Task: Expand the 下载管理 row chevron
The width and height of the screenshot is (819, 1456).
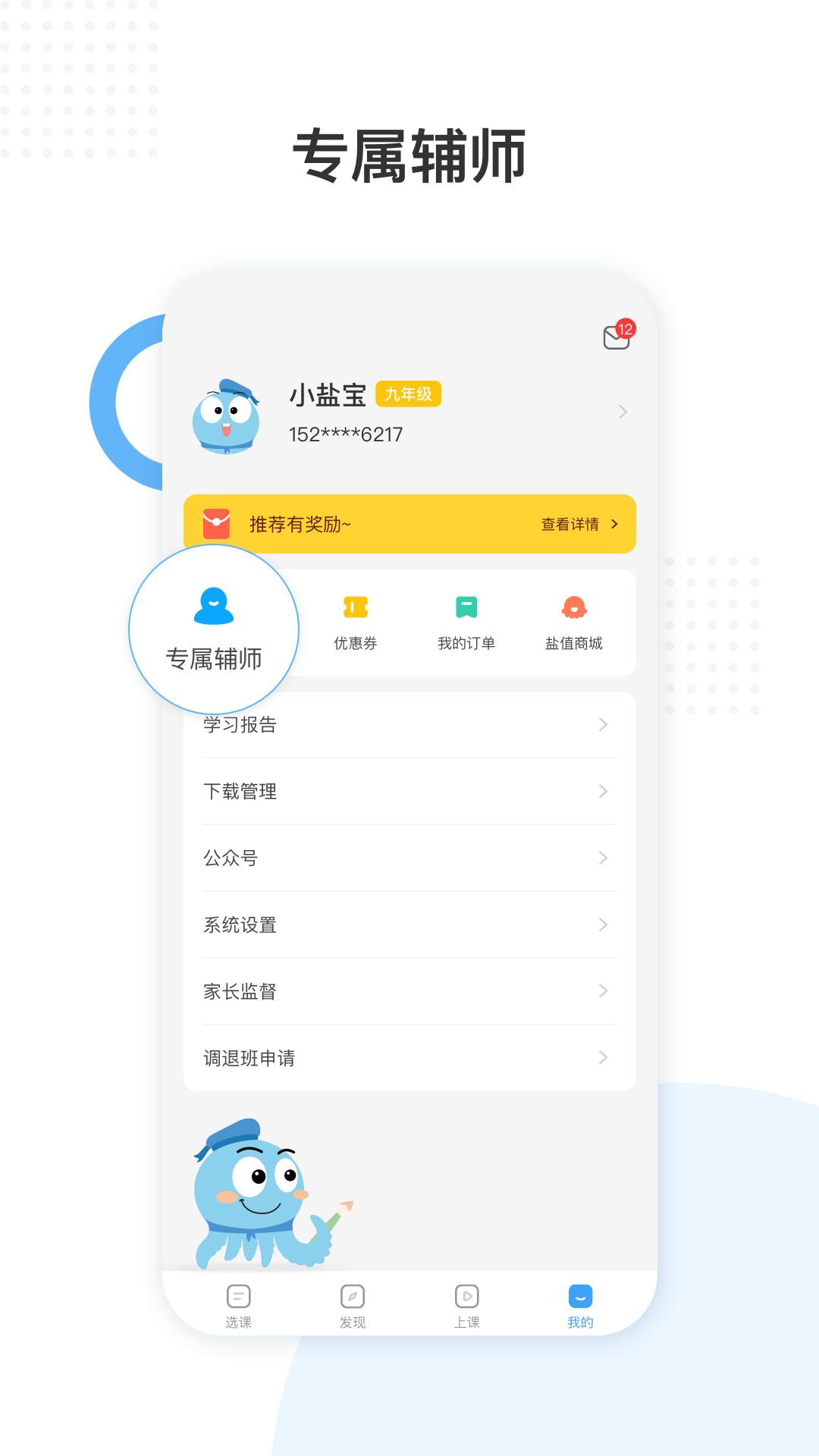Action: [603, 792]
